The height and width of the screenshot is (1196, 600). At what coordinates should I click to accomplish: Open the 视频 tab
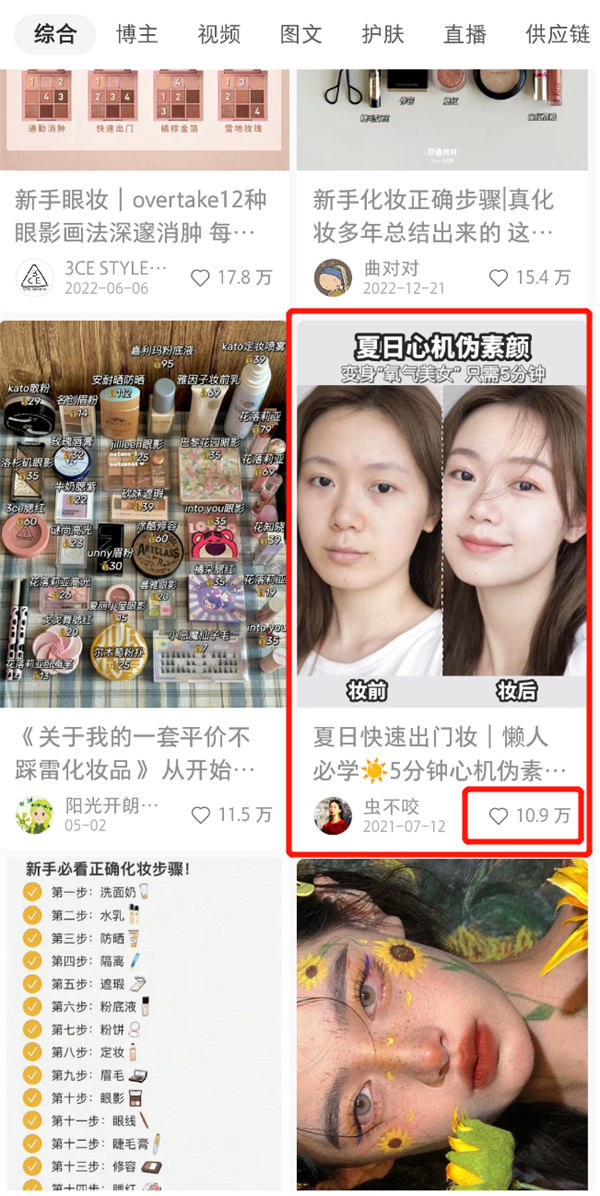(x=219, y=34)
